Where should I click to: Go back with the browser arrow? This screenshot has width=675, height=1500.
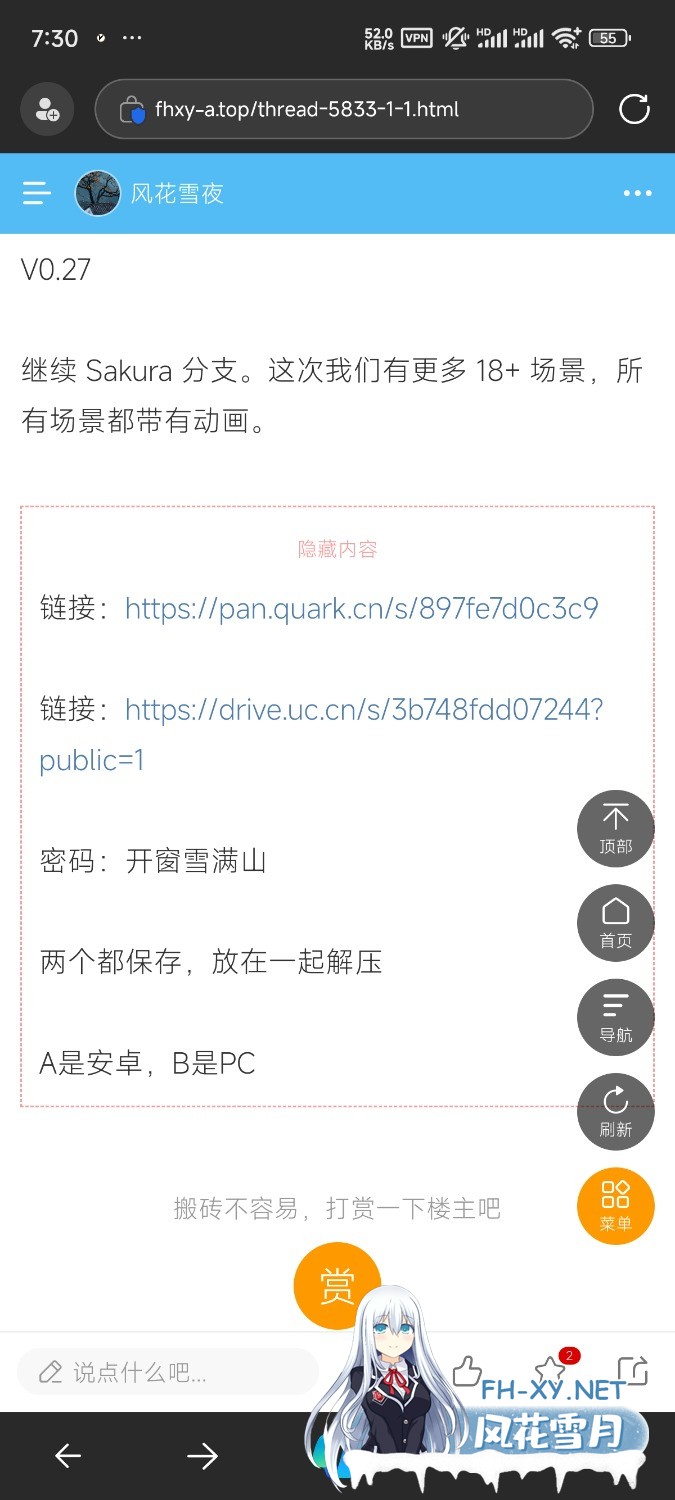68,1456
